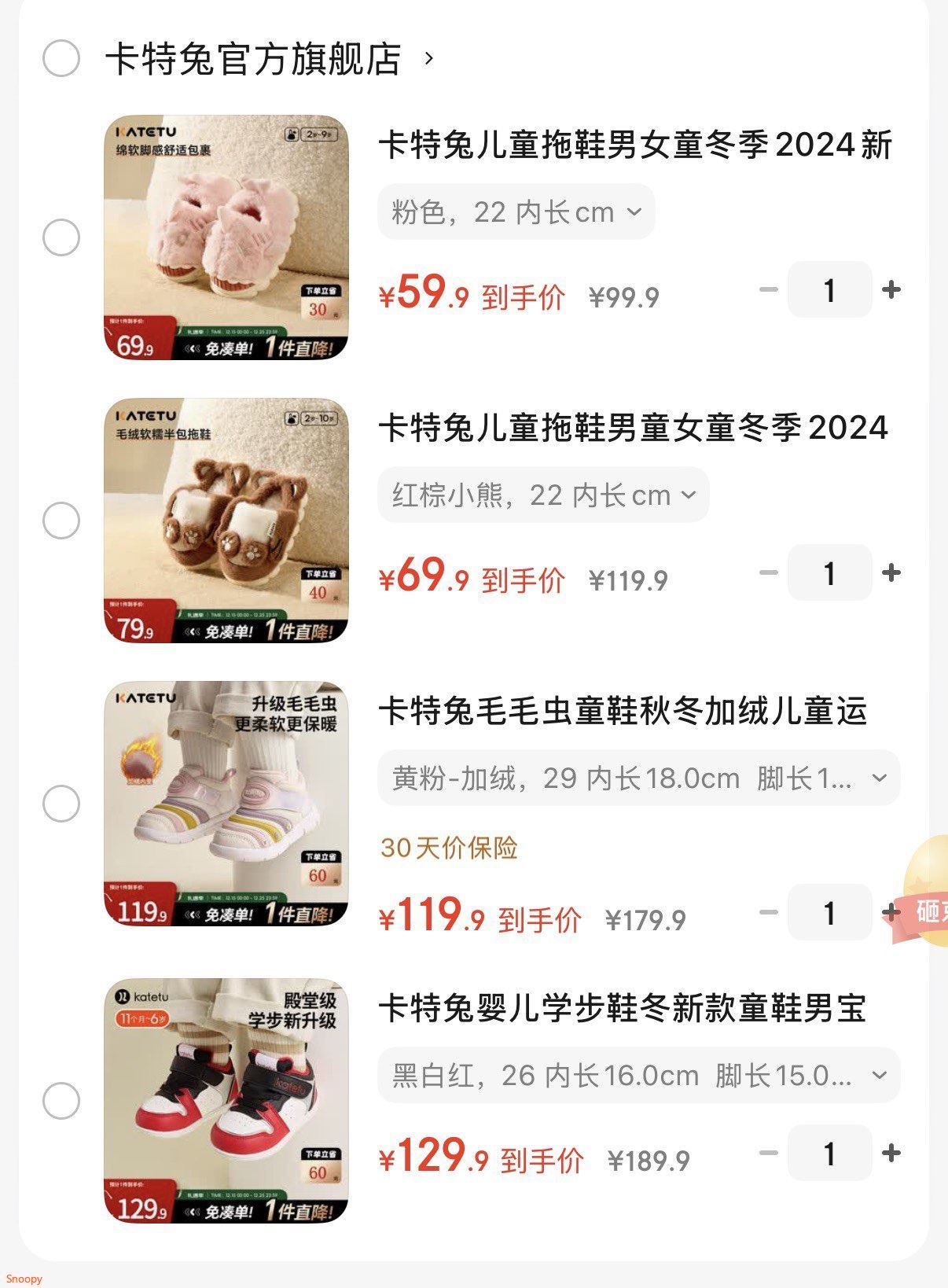This screenshot has height=1288, width=948.
Task: Reduce quantity of the ¥119.9 毛毛虫童鞋
Action: [x=768, y=913]
